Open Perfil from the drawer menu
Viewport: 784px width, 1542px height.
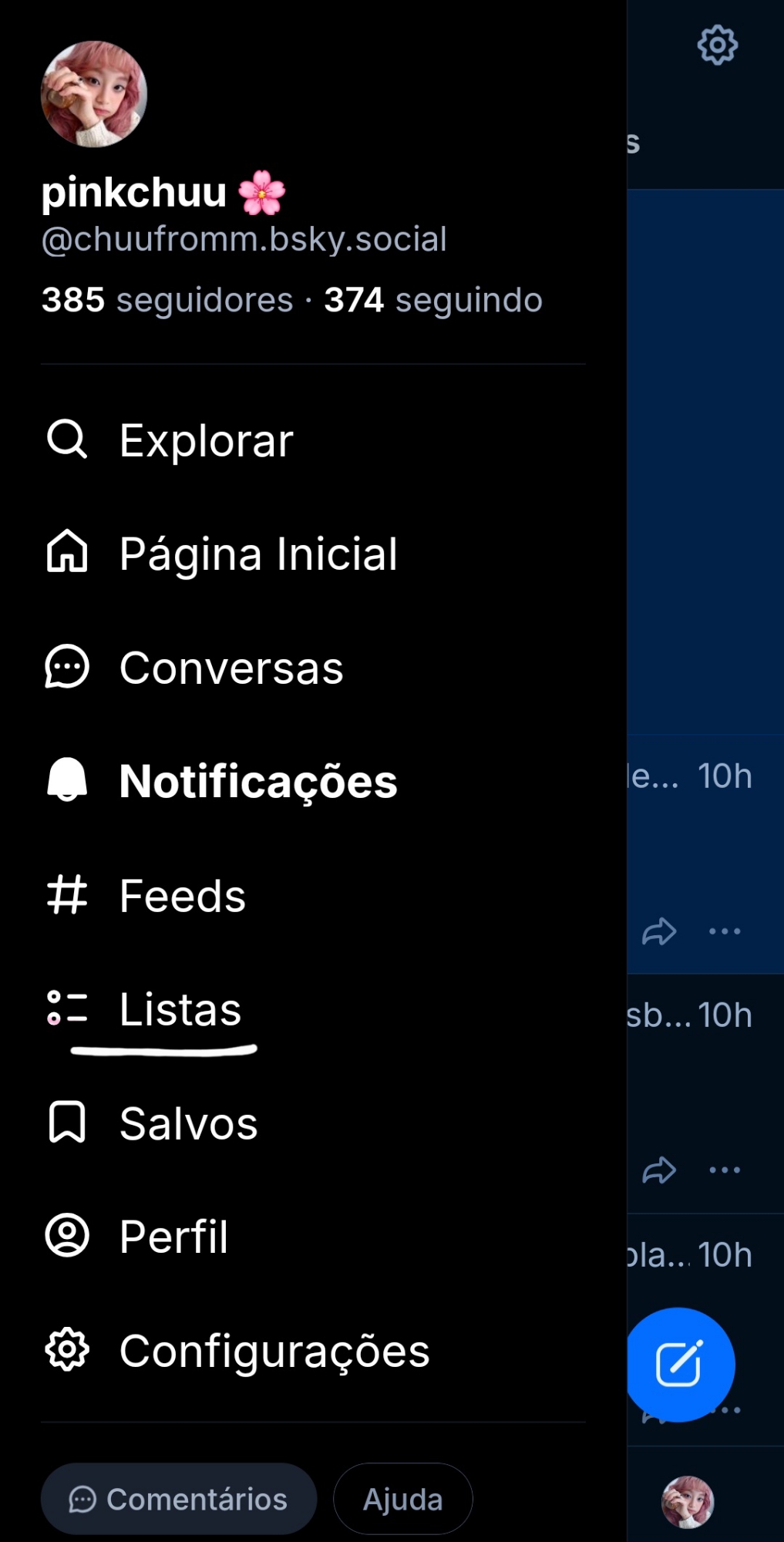[137, 1237]
